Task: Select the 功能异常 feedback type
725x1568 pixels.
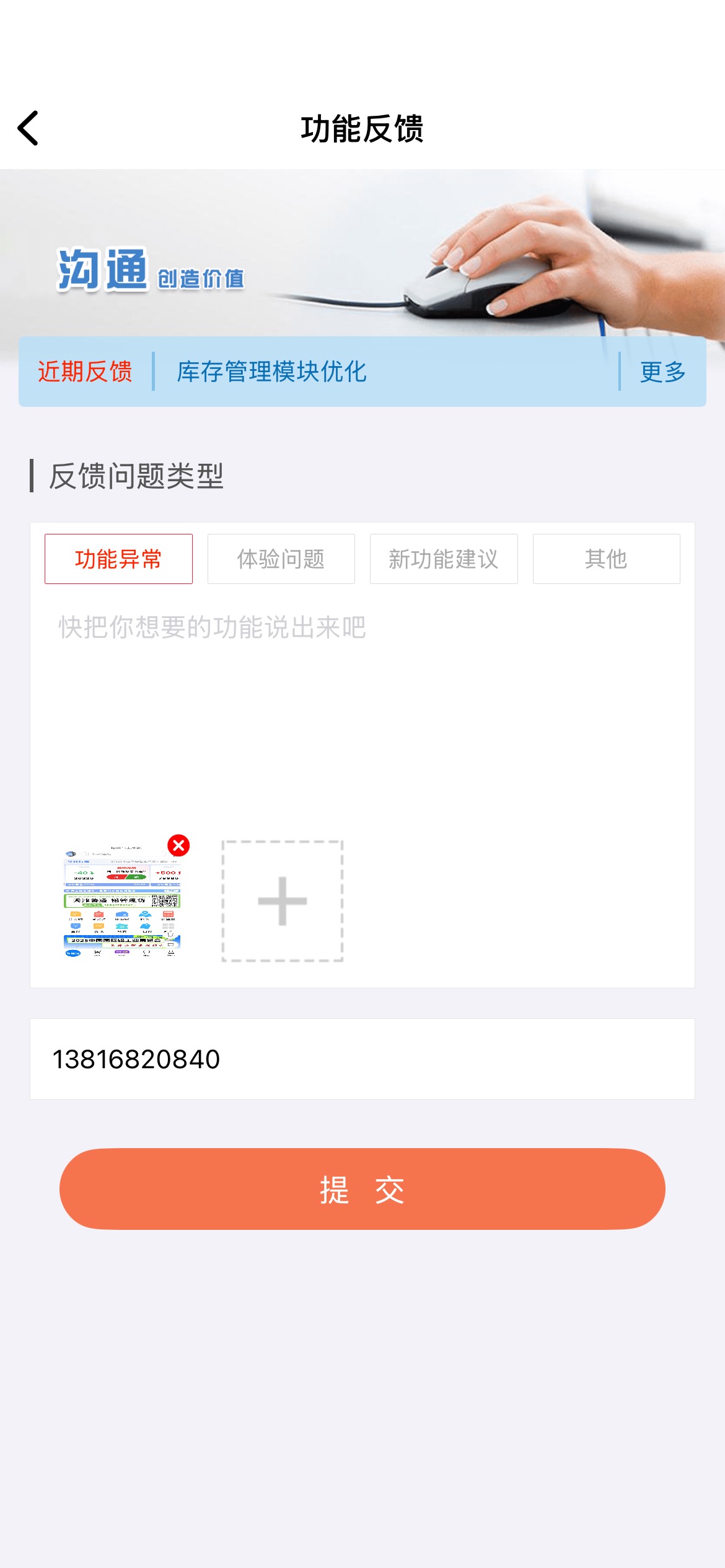Action: pos(118,559)
